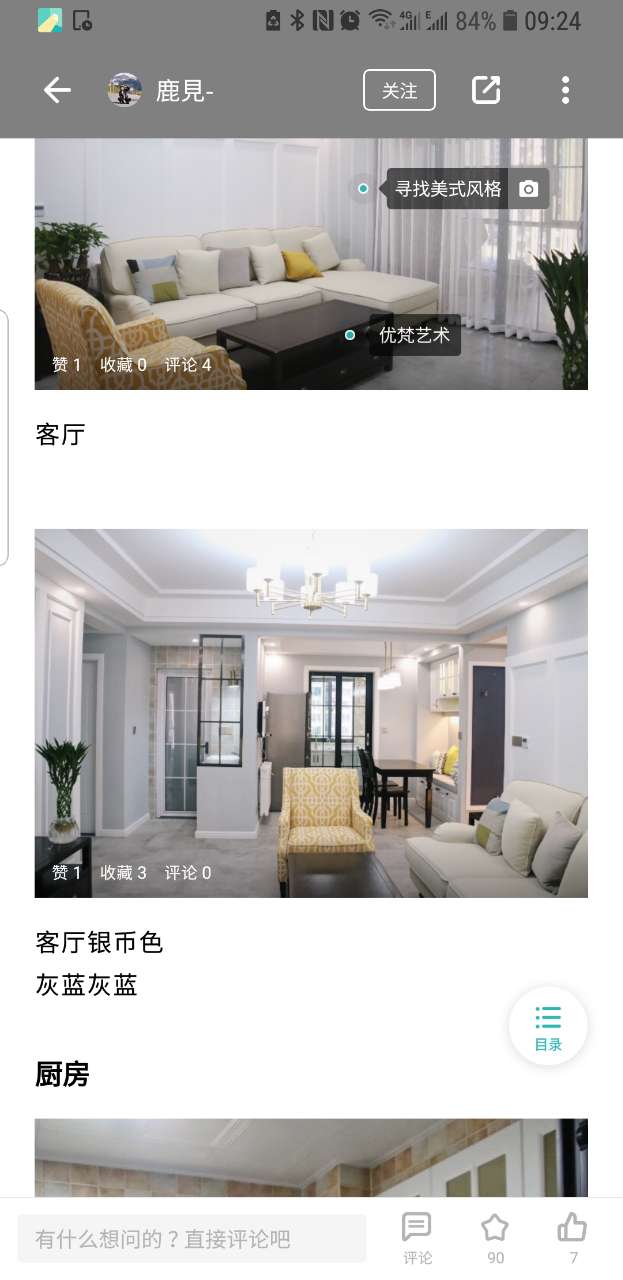Go back with the arrow icon
This screenshot has width=623, height=1280.
tap(57, 90)
